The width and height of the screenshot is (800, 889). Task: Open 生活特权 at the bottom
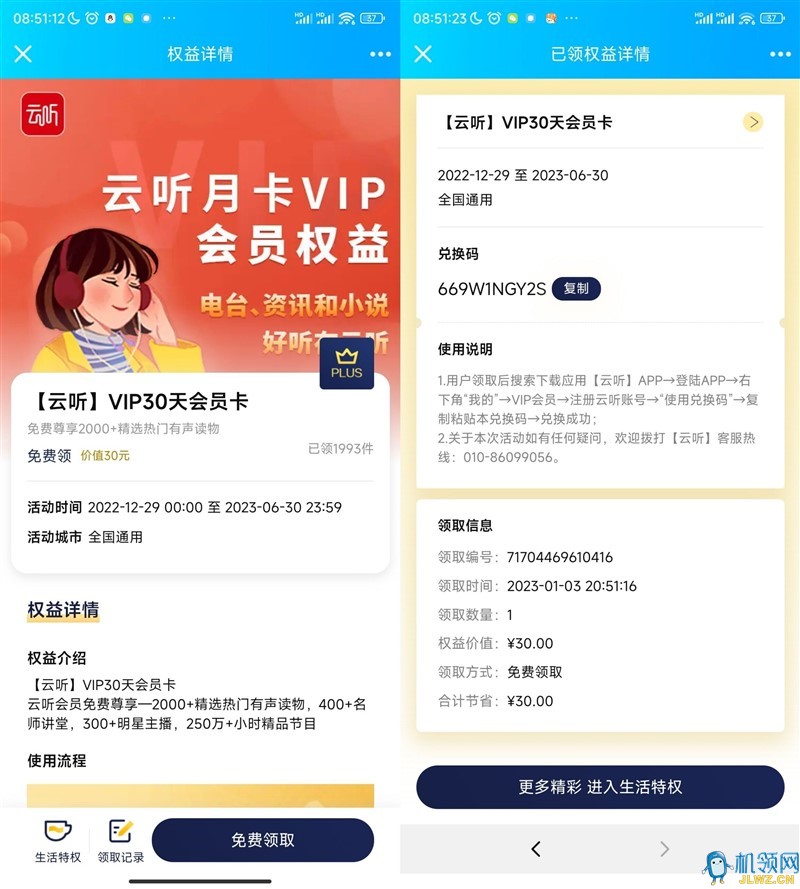coord(58,841)
